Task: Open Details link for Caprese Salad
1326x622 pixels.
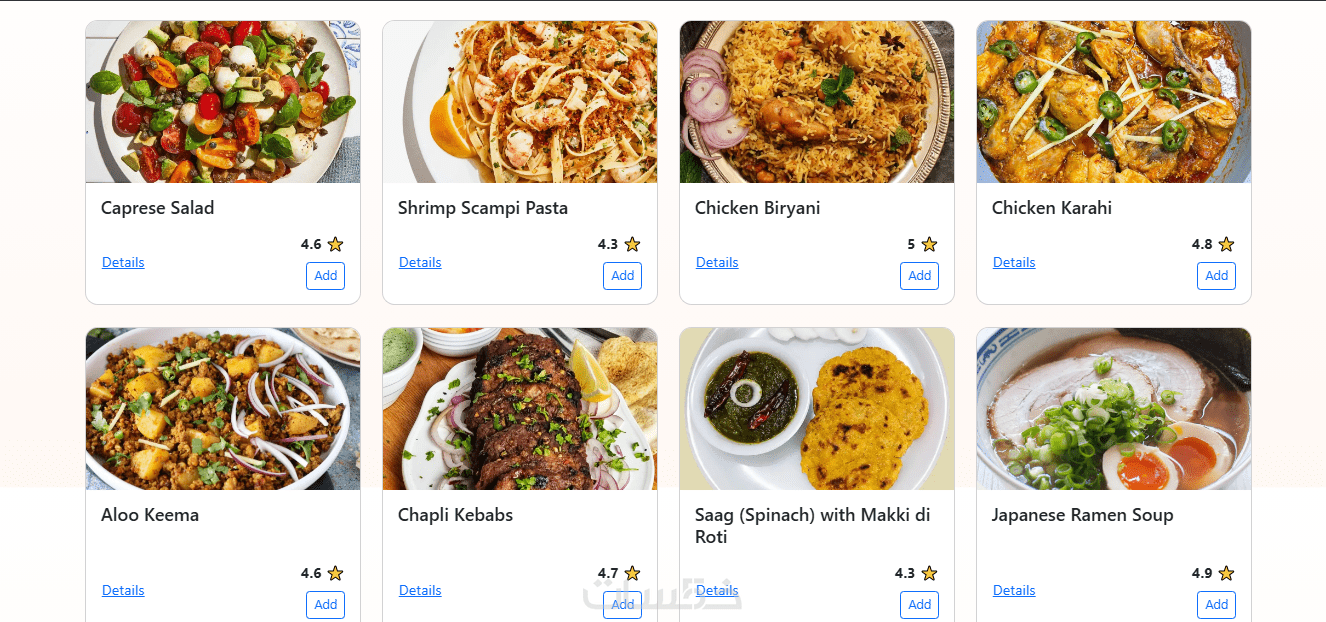Action: pos(123,262)
